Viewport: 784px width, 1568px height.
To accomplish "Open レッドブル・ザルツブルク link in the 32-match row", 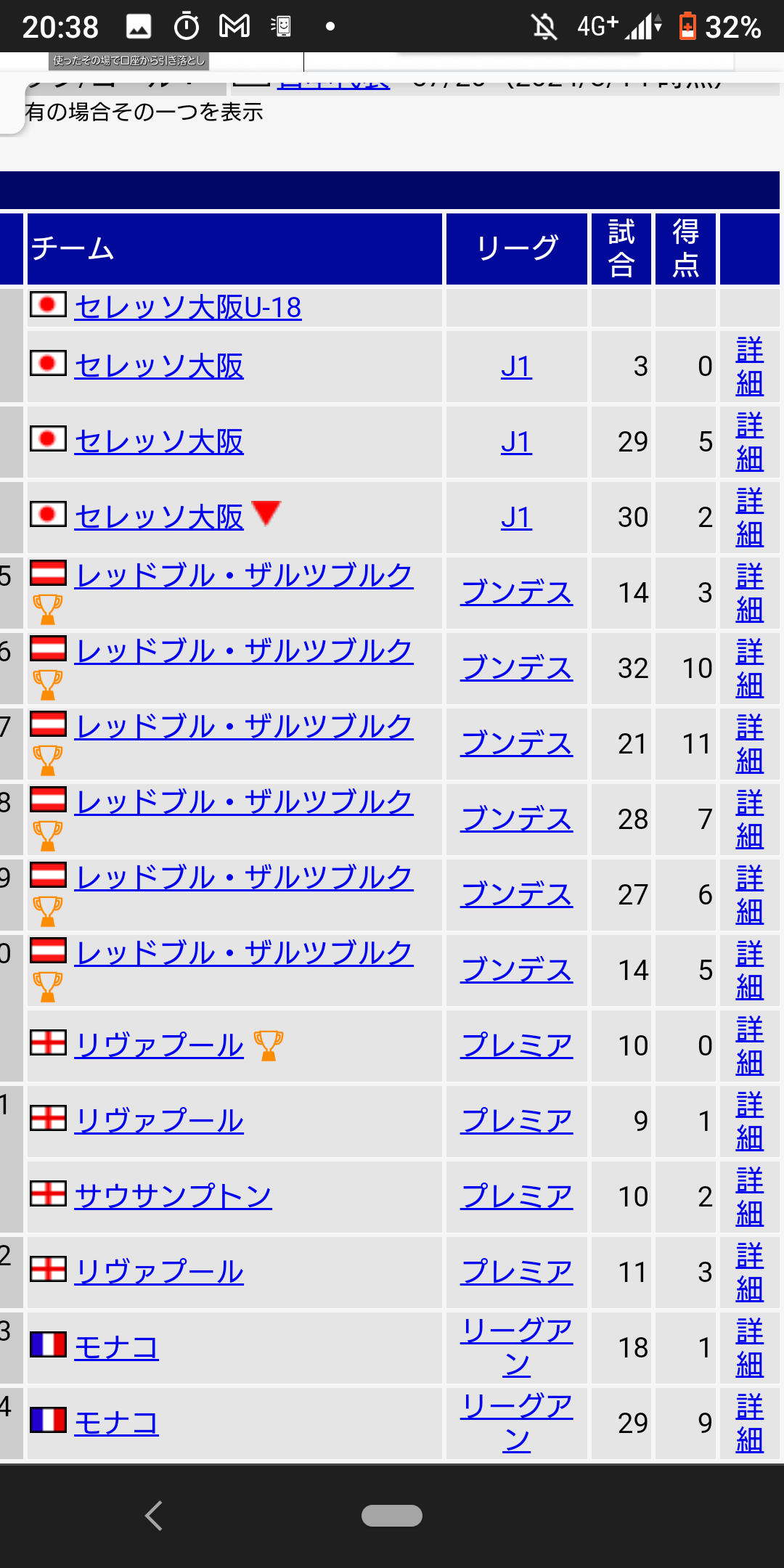I will click(244, 650).
